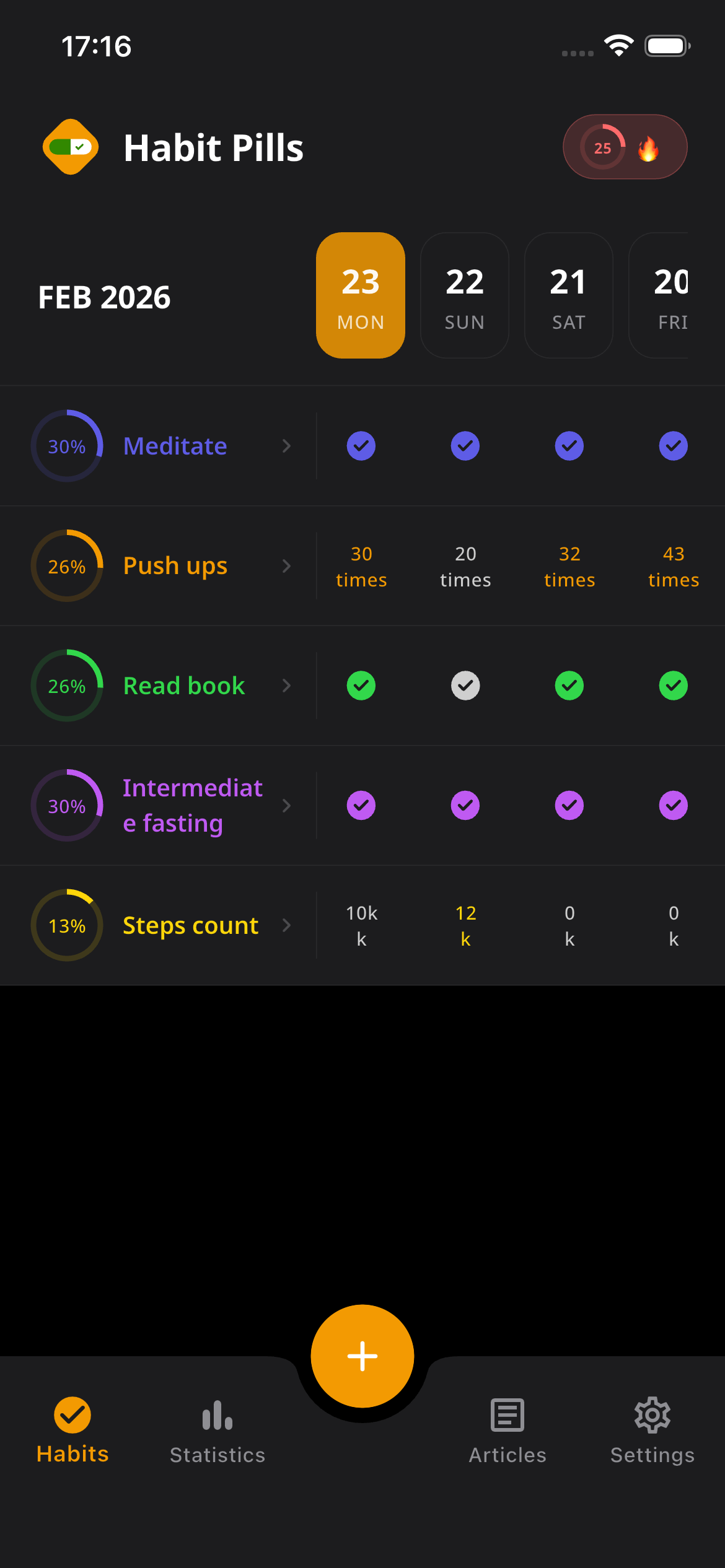Toggle Intermediate fasting check for Saturday 21
This screenshot has height=1568, width=725.
coord(569,805)
